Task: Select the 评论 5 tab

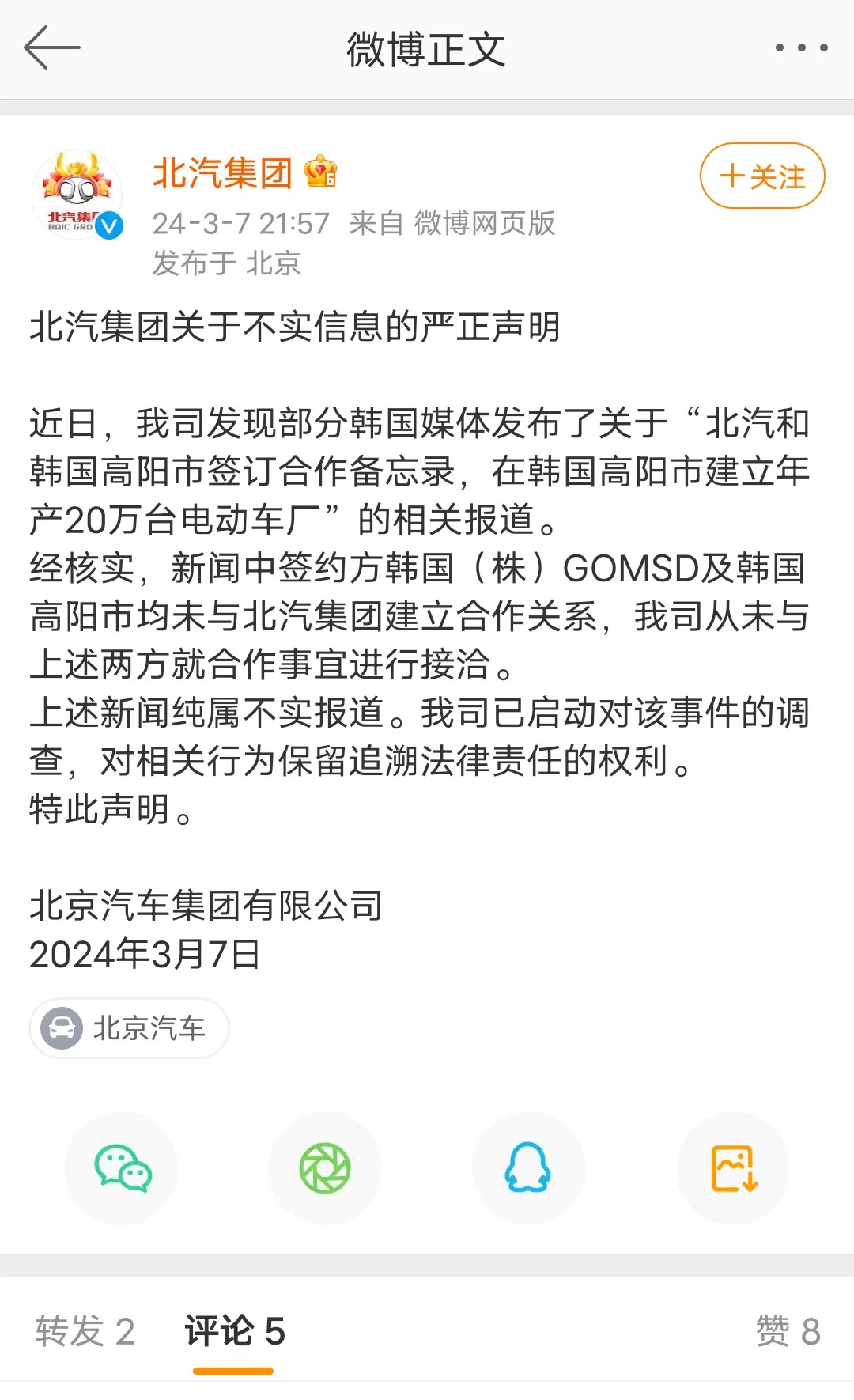Action: click(234, 1331)
